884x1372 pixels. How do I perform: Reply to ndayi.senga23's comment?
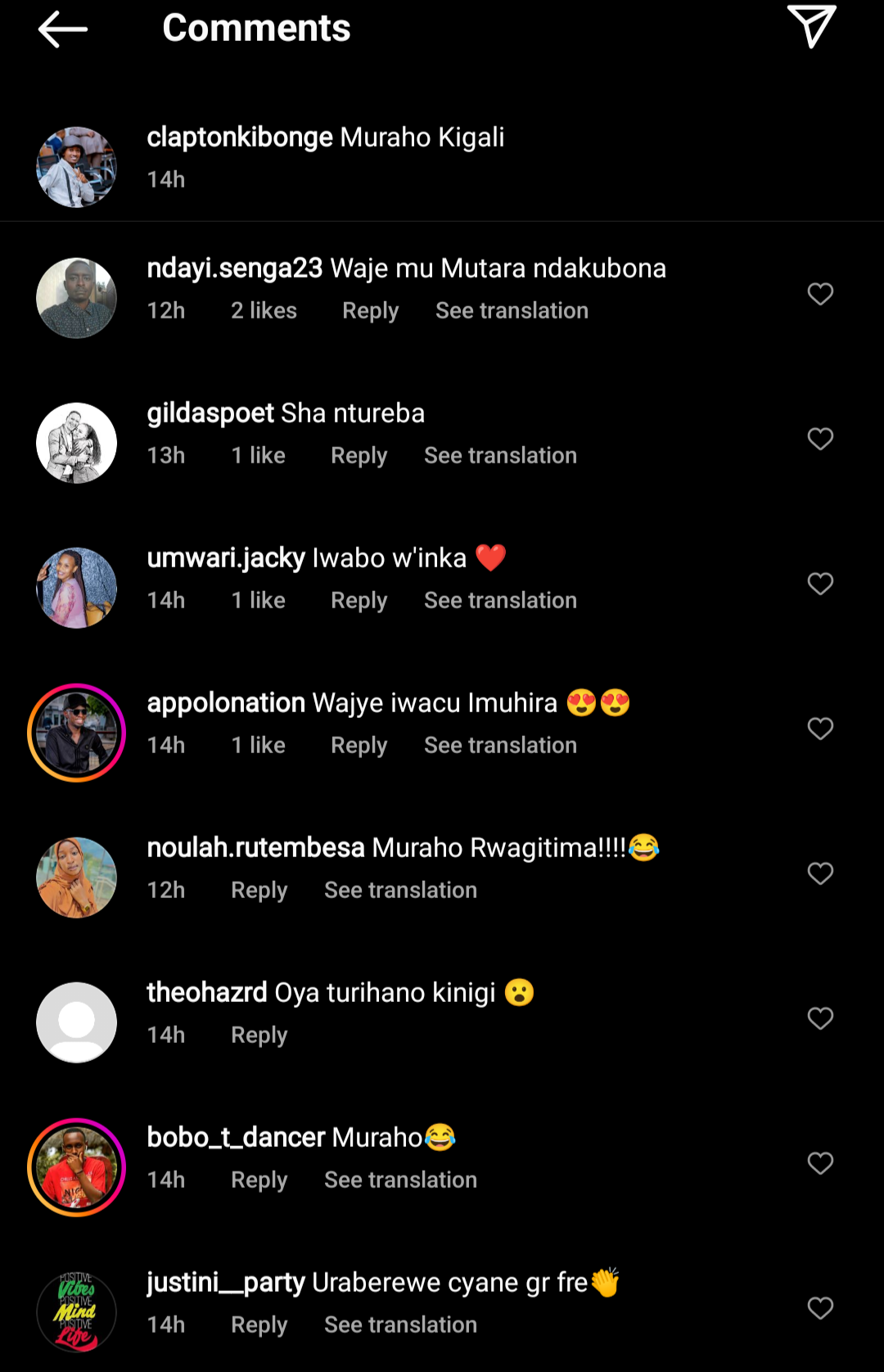(370, 311)
